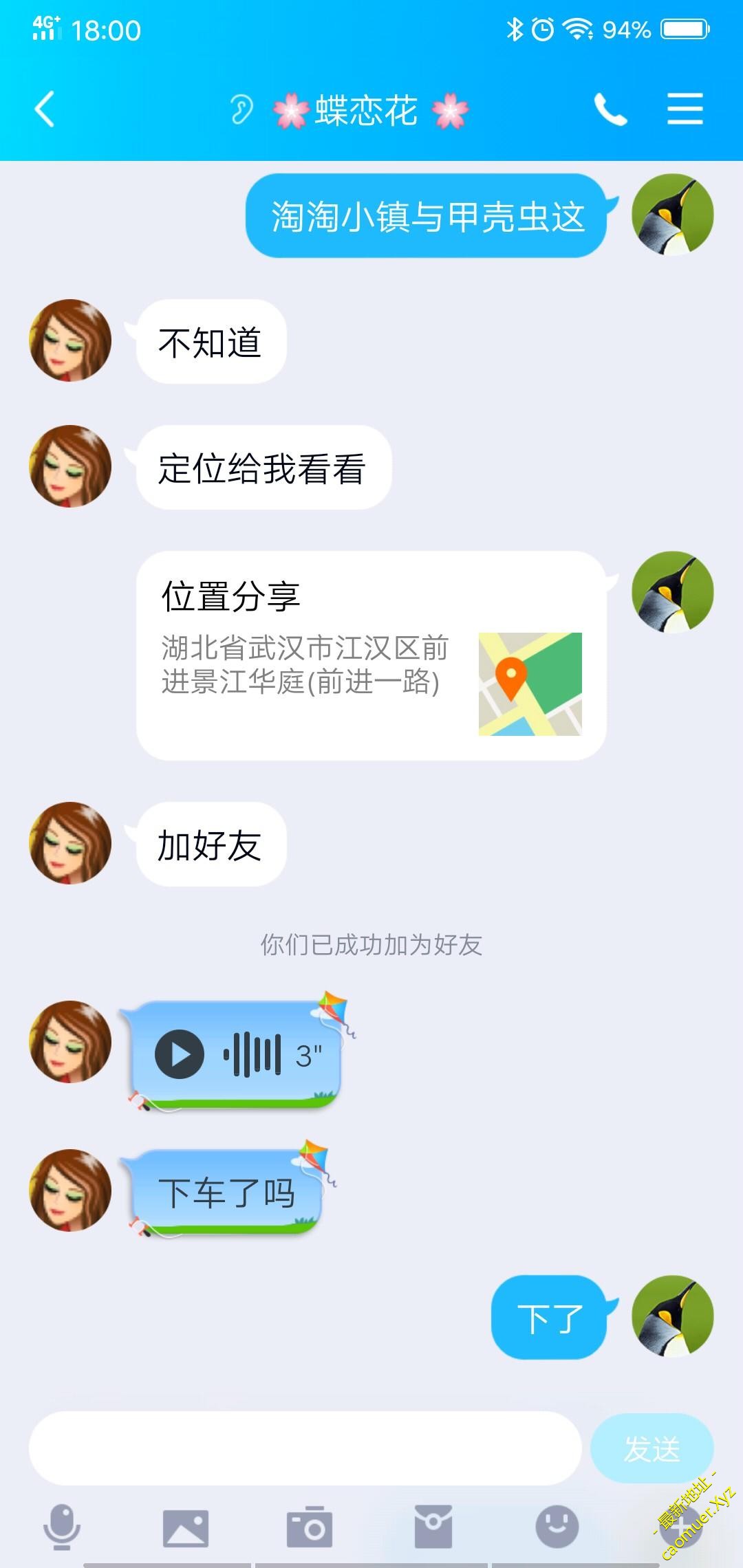Tap the 发送 send button
The image size is (743, 1568).
pyautogui.click(x=652, y=1448)
